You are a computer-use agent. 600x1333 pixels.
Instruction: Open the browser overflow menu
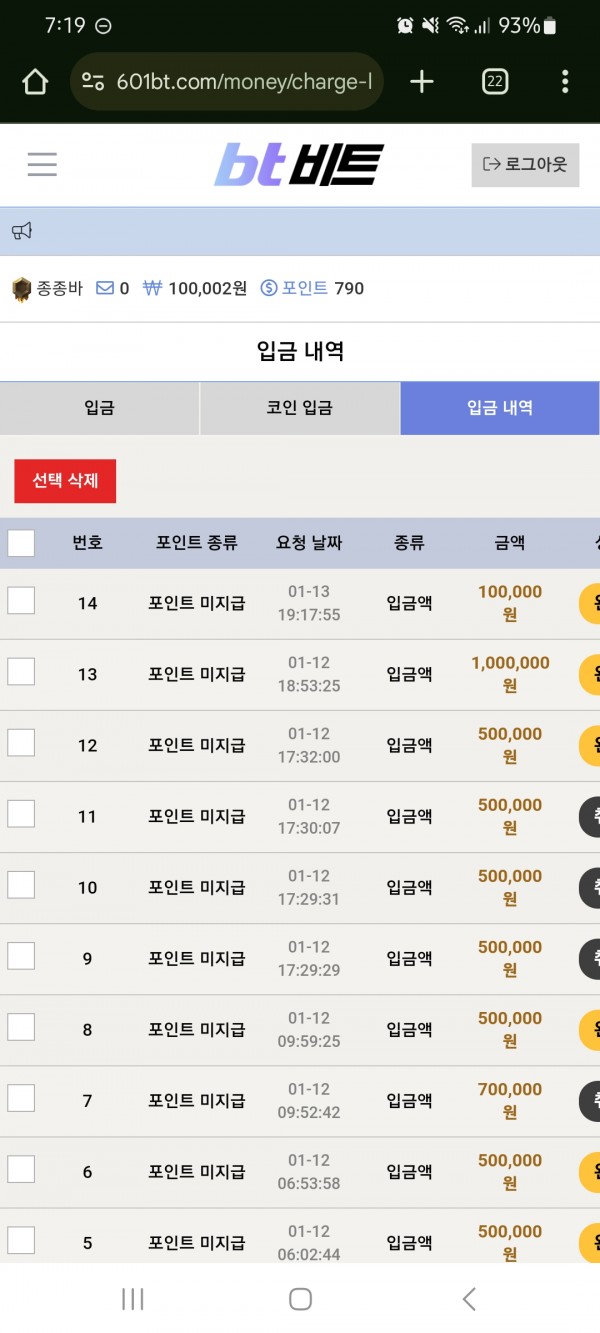(565, 82)
